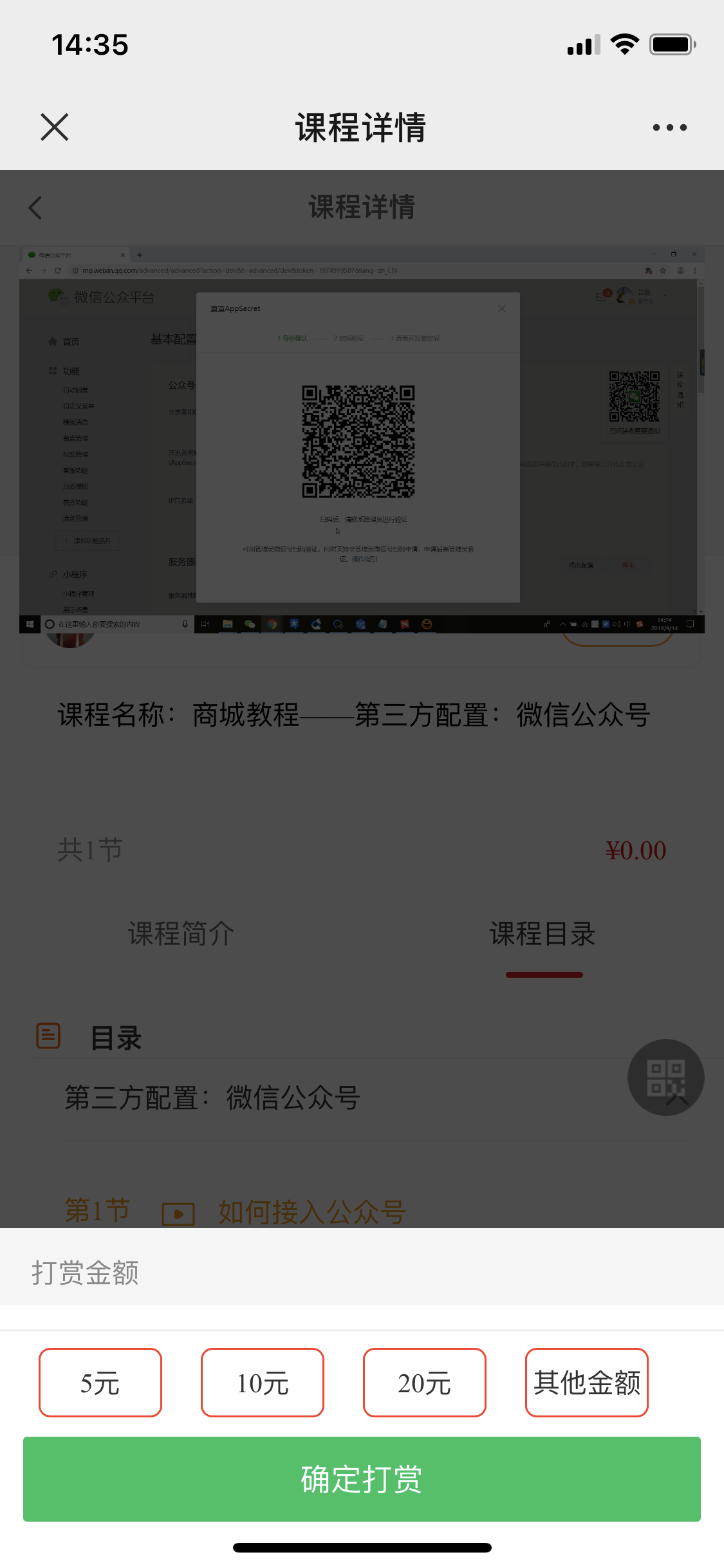This screenshot has width=724, height=1568.
Task: Open the three-dot overflow menu
Action: click(669, 127)
